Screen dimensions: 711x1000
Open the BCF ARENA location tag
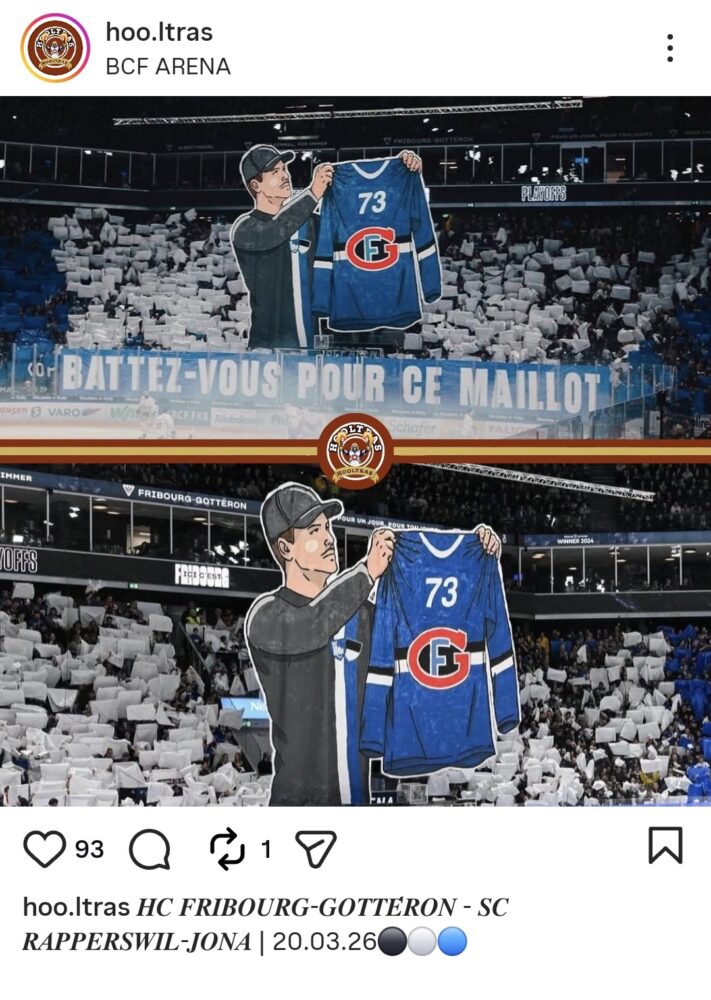tap(168, 66)
